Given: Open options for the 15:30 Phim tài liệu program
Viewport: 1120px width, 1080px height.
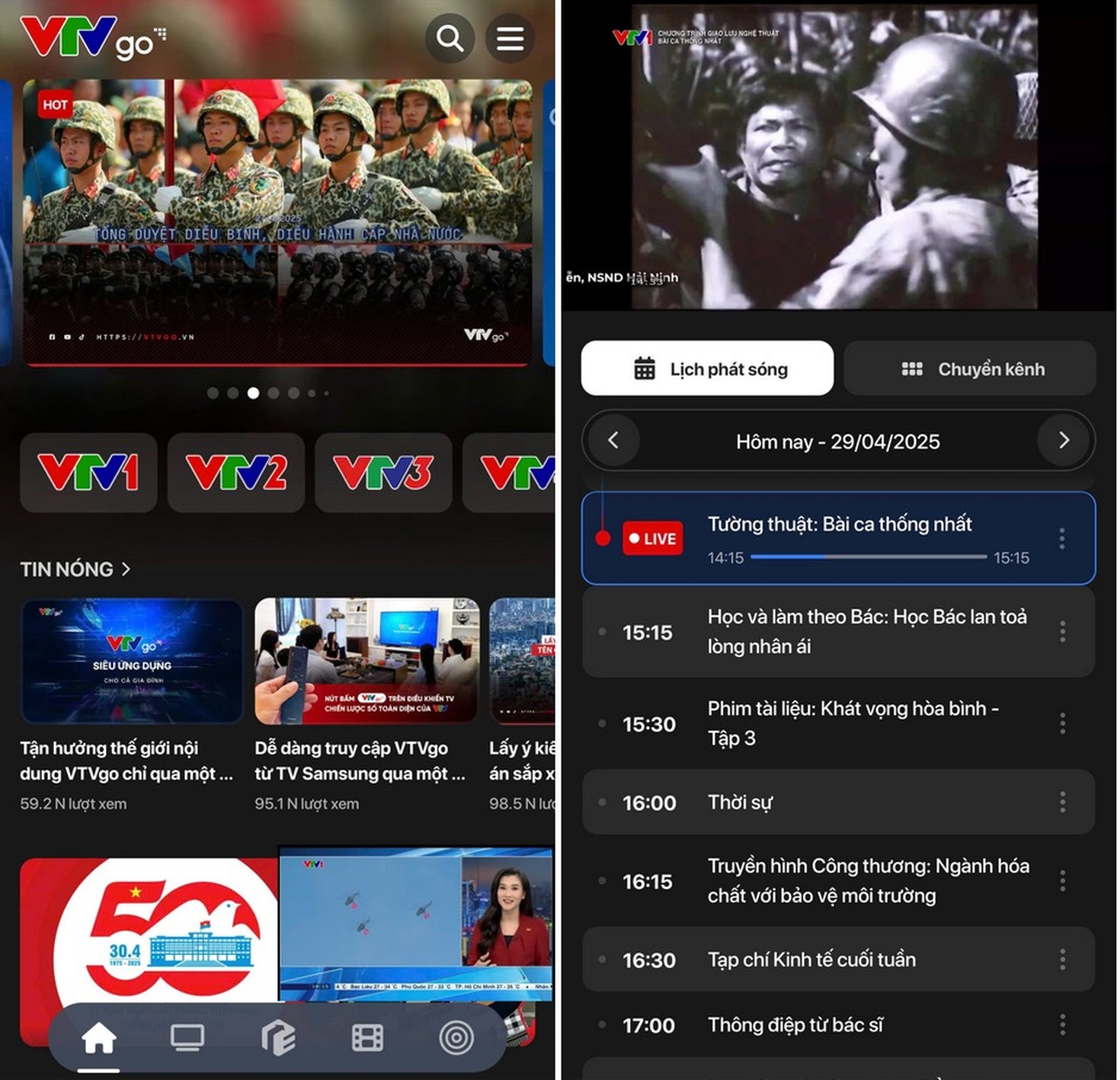Looking at the screenshot, I should tap(1062, 723).
